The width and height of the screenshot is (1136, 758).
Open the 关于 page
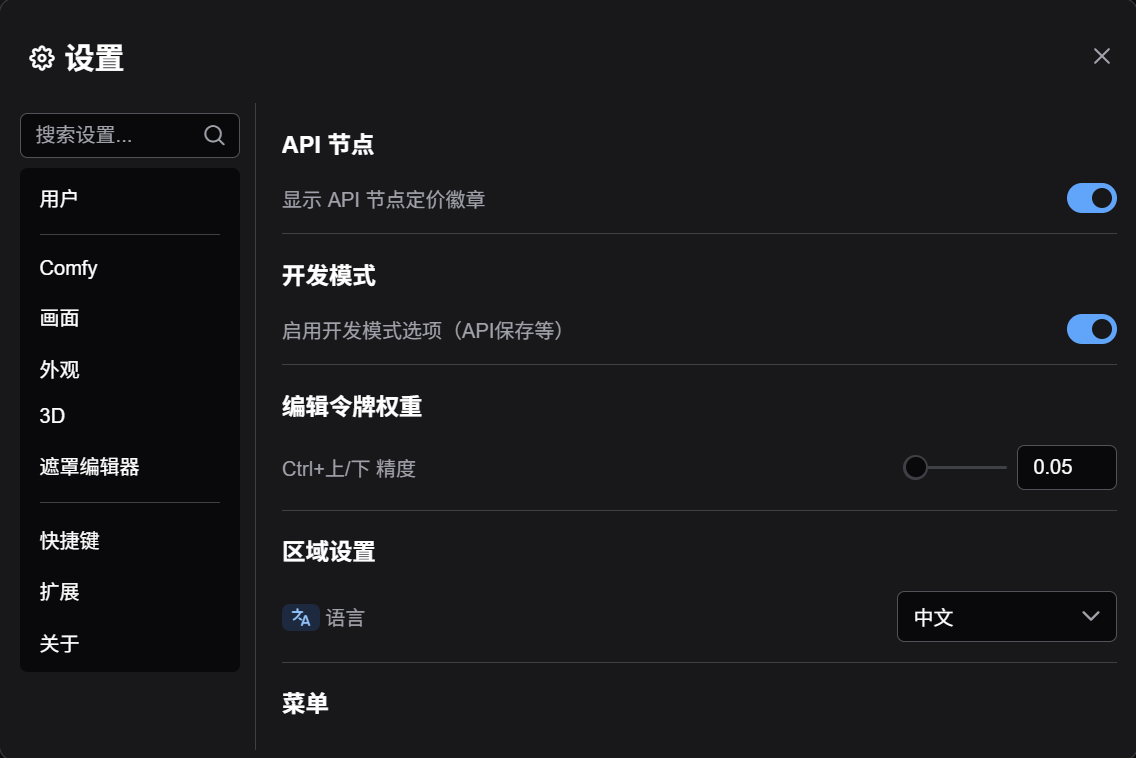[x=59, y=644]
